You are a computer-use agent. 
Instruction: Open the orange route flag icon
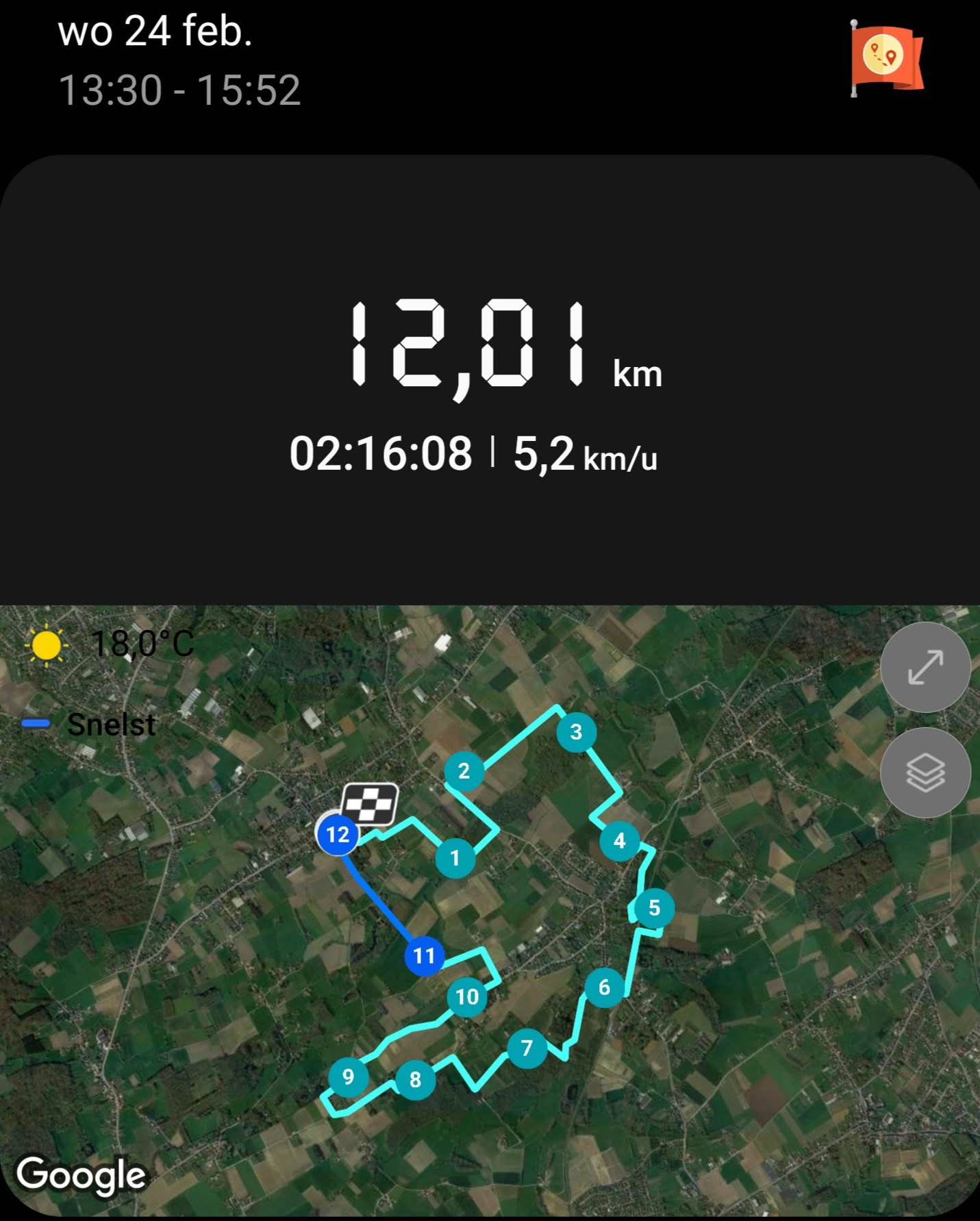(x=886, y=59)
